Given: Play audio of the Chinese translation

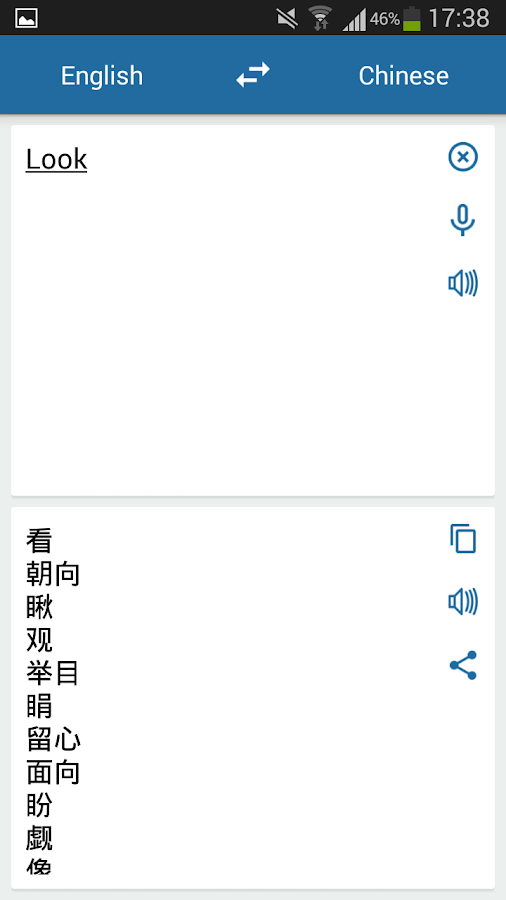Looking at the screenshot, I should 463,602.
